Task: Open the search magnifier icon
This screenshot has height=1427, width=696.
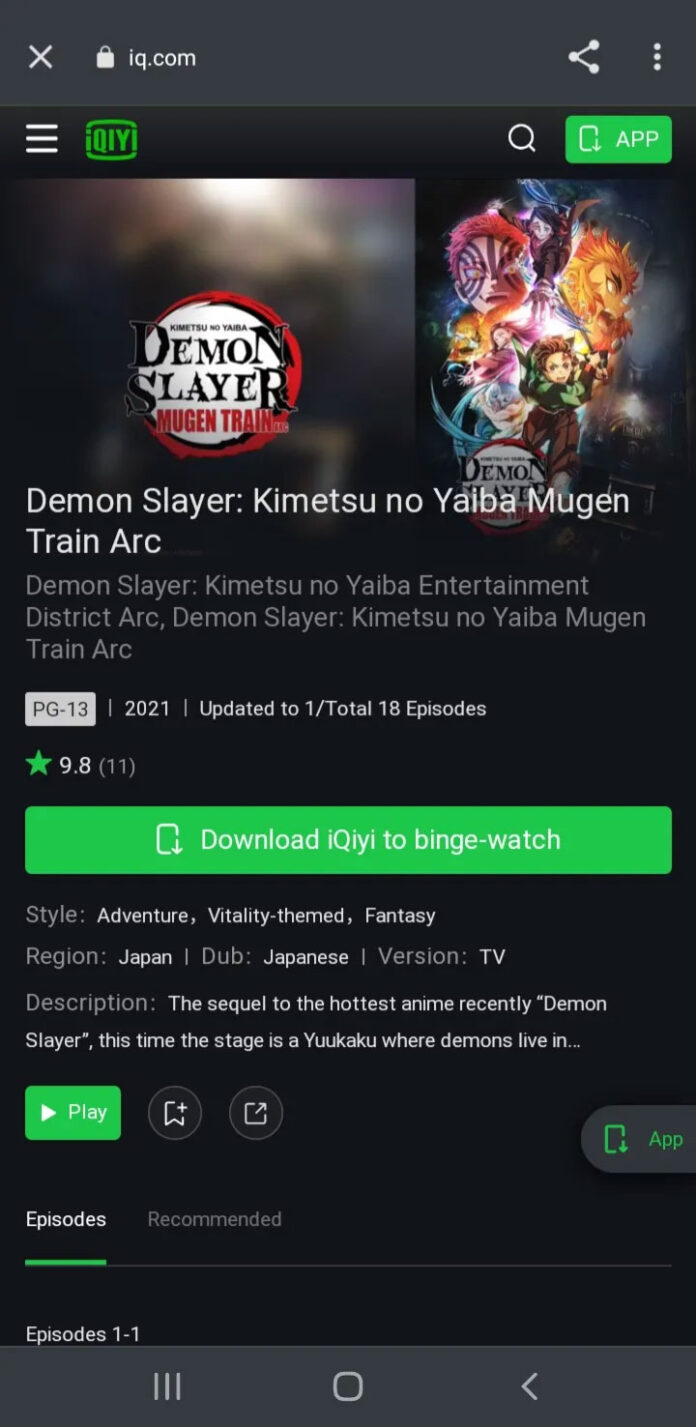Action: tap(521, 139)
